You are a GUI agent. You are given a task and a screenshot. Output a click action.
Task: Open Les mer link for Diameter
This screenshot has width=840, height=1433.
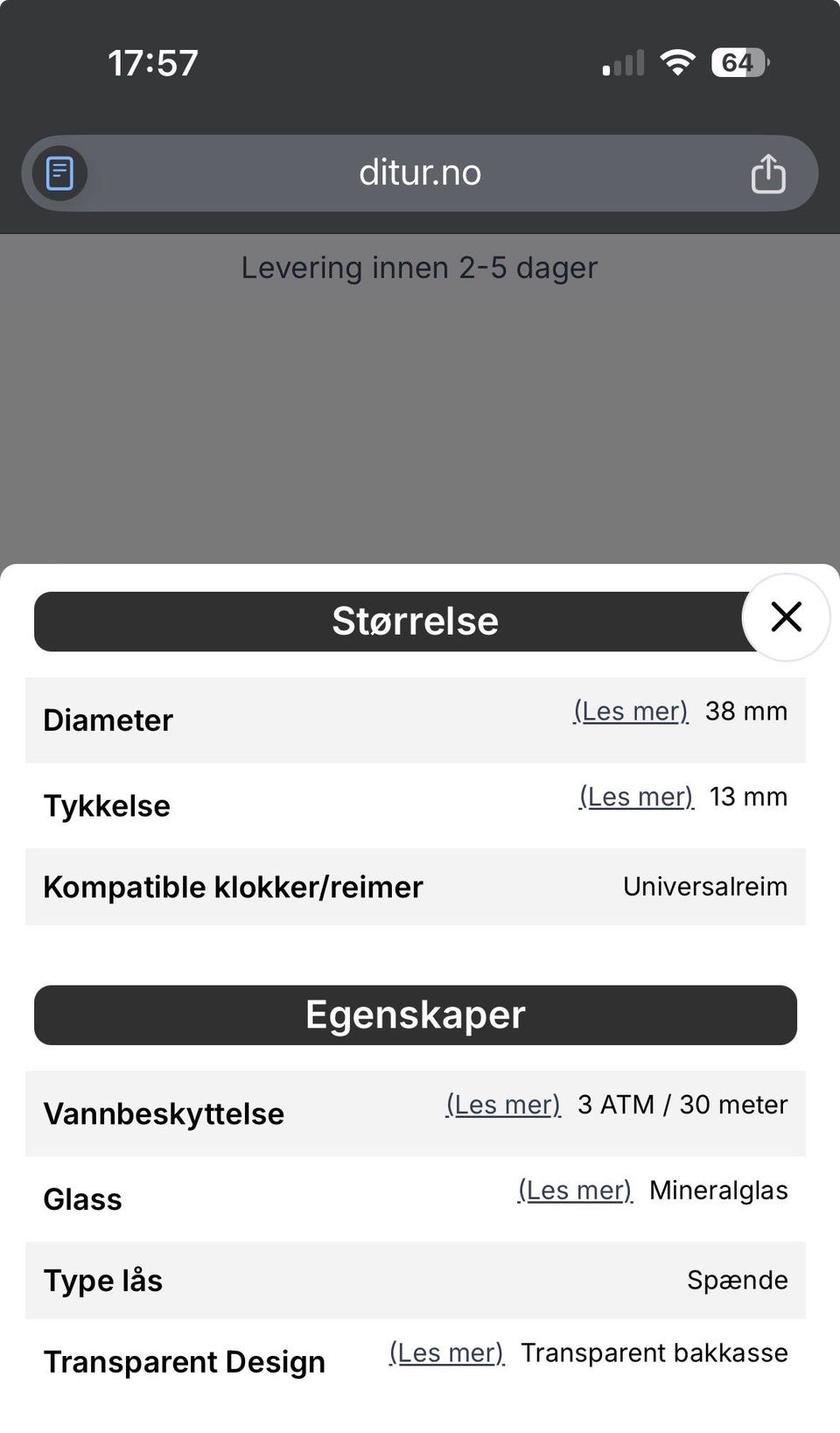[x=631, y=711]
